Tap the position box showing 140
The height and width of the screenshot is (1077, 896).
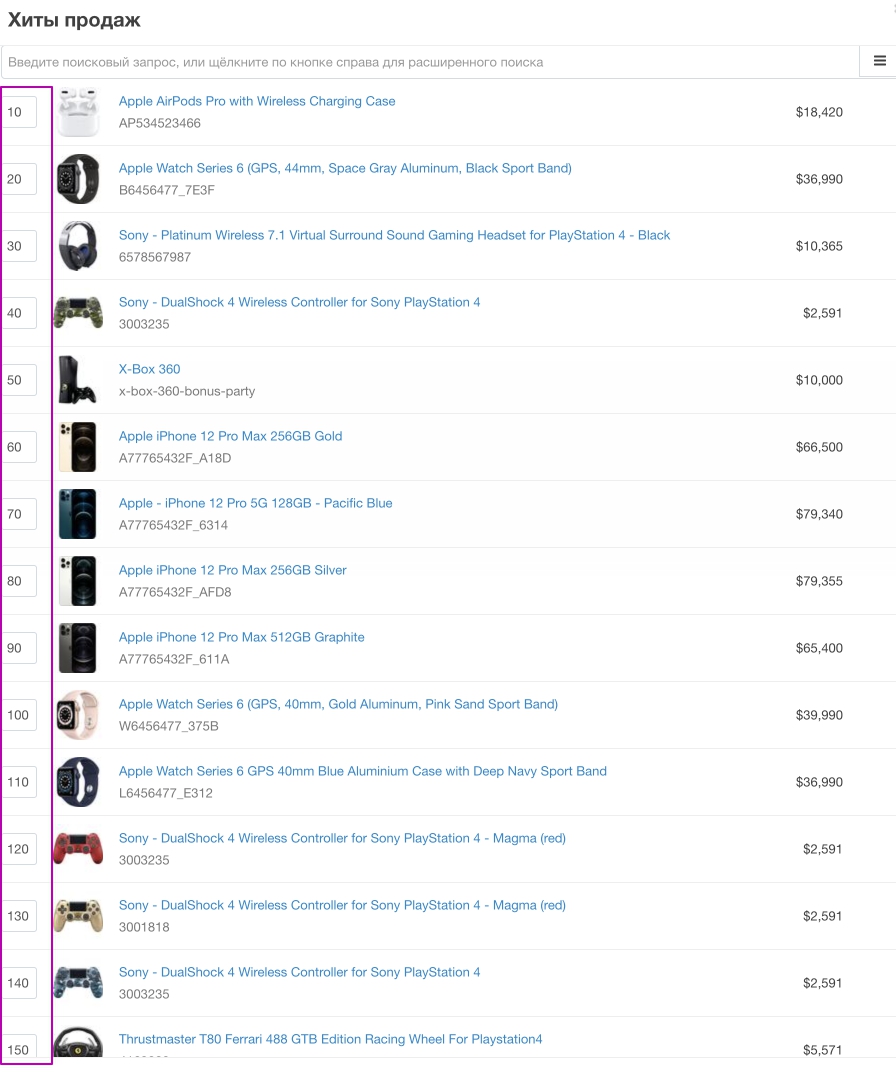click(19, 983)
